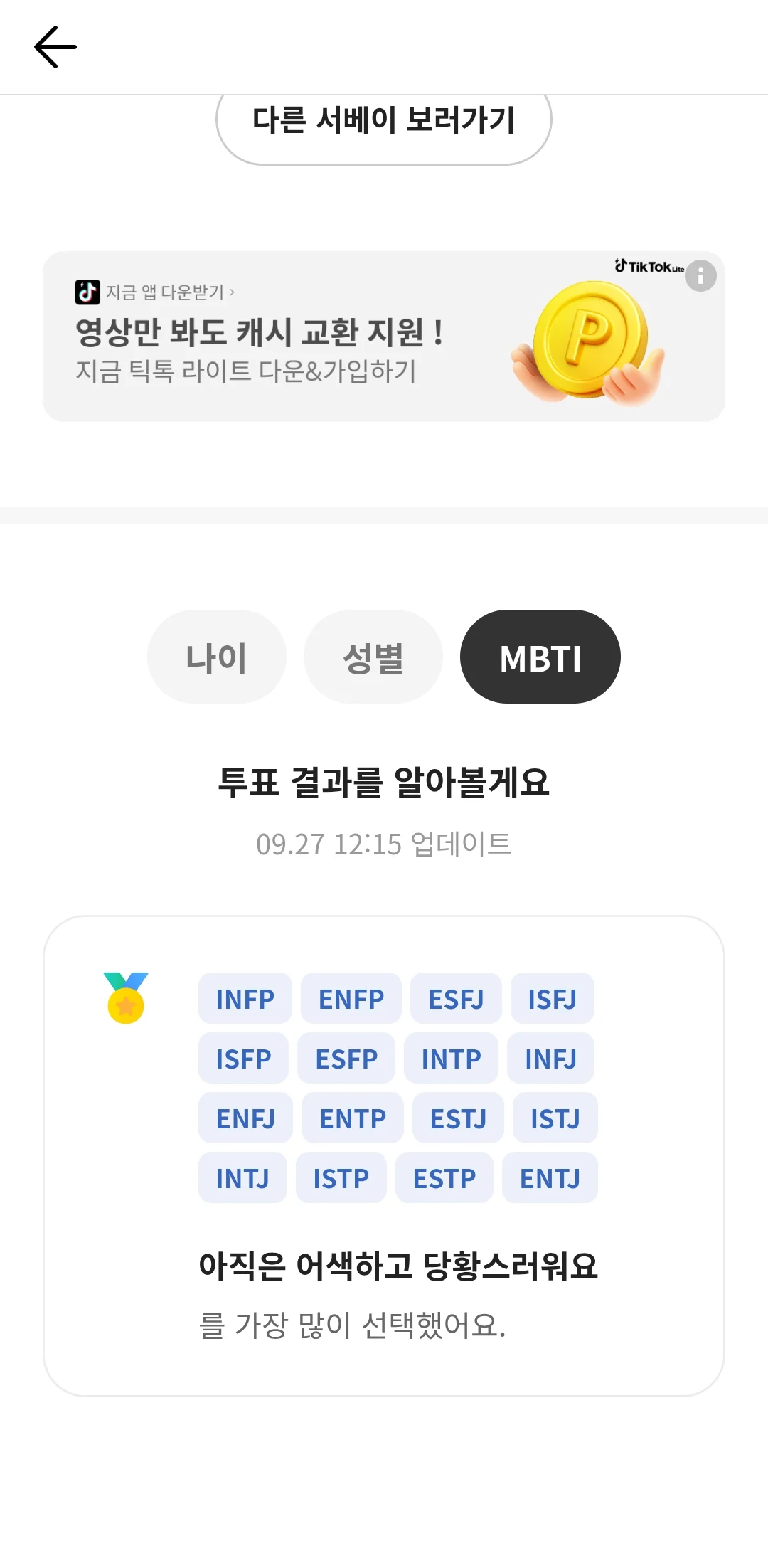Open the TikTok Lite cash exchange ad banner
Screen dimensions: 768x1568
pos(384,336)
